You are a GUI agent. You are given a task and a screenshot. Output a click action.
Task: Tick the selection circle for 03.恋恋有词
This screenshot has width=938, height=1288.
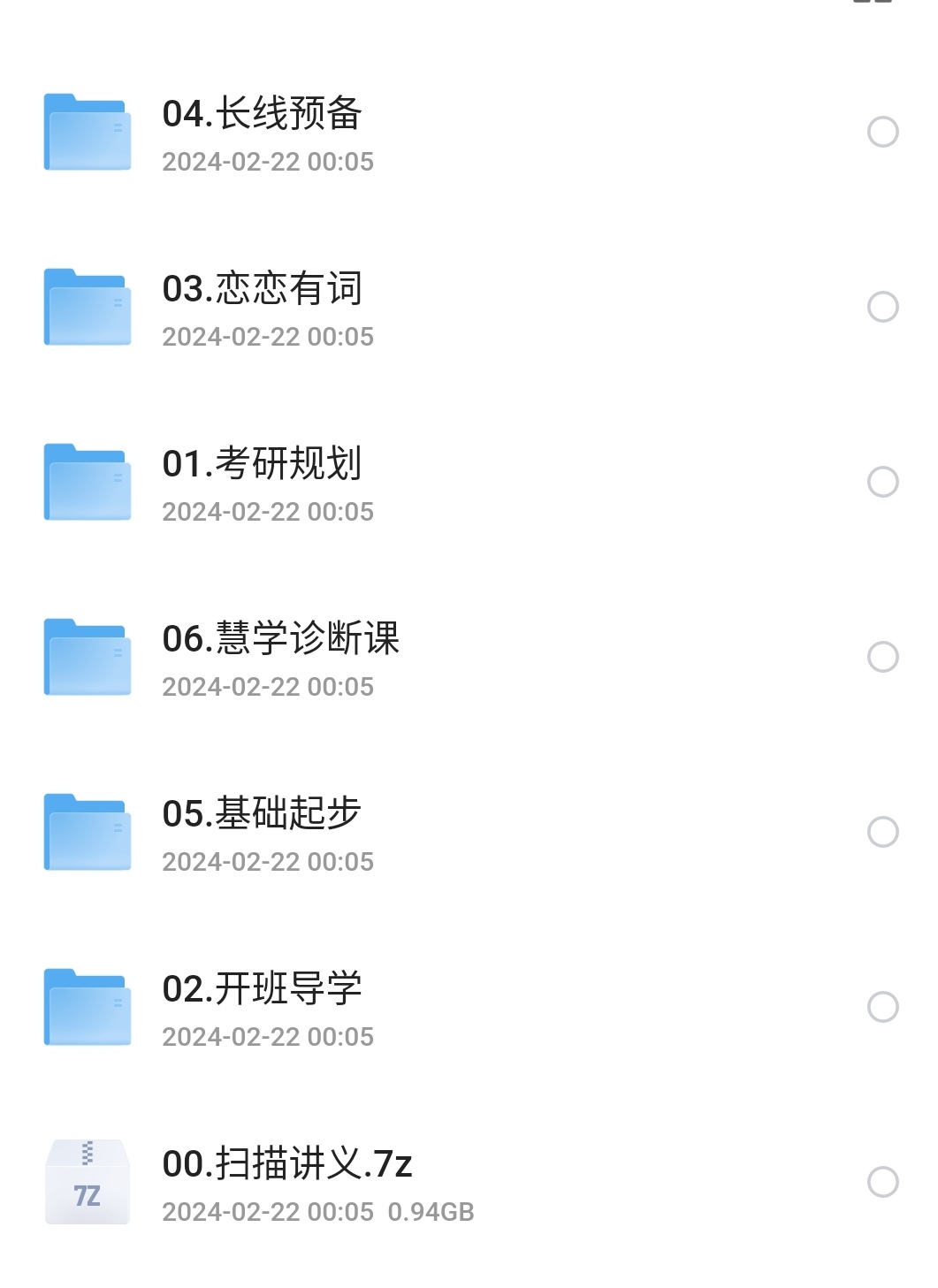[882, 307]
